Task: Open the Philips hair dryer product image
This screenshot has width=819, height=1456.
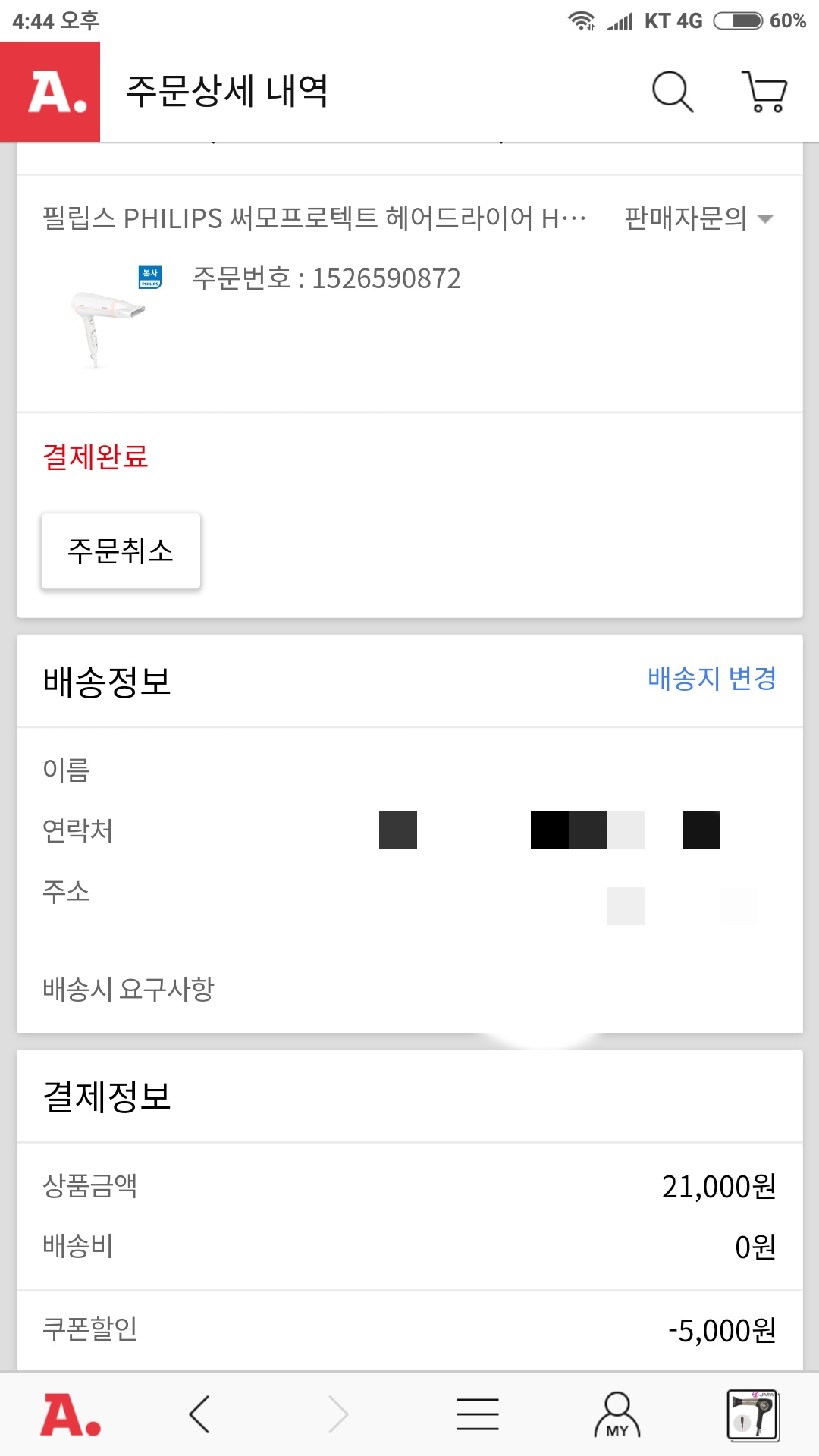Action: pos(108,317)
